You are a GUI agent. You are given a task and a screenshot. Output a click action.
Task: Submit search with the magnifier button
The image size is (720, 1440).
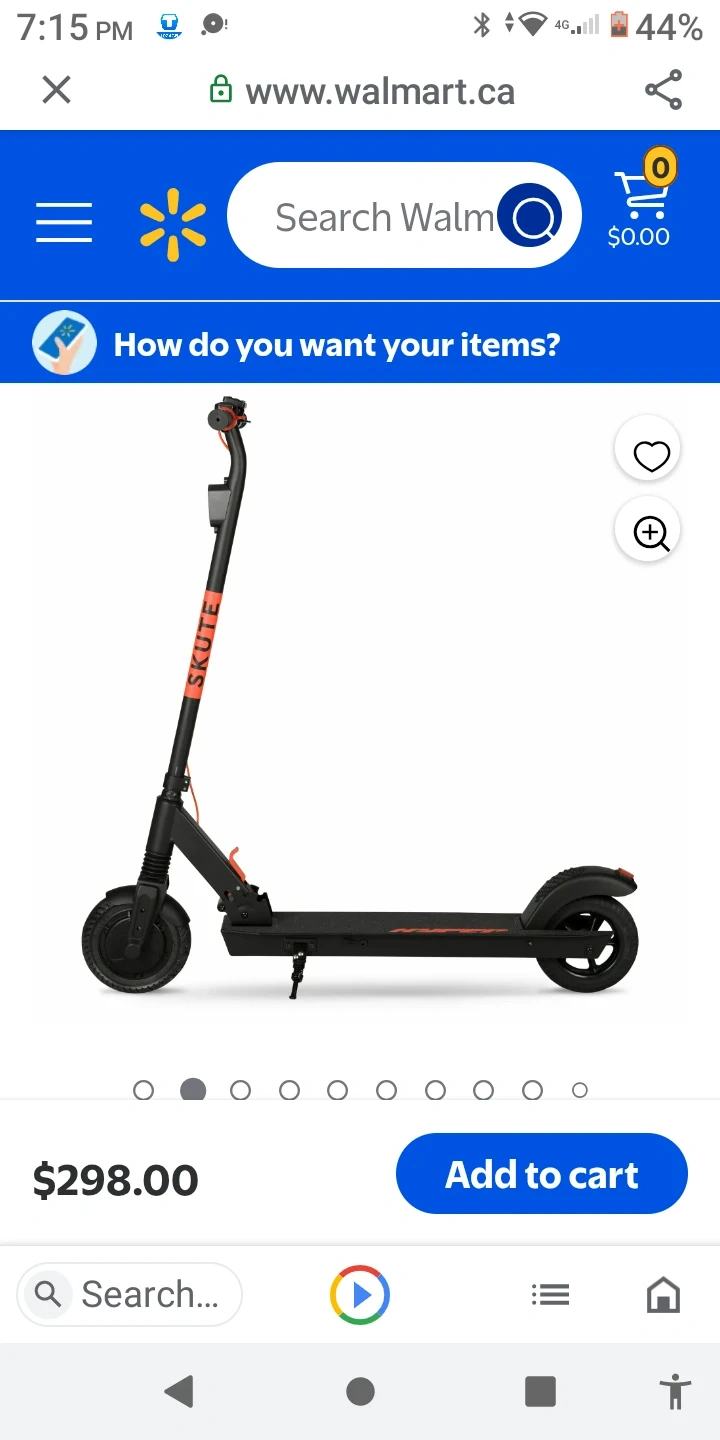[530, 216]
